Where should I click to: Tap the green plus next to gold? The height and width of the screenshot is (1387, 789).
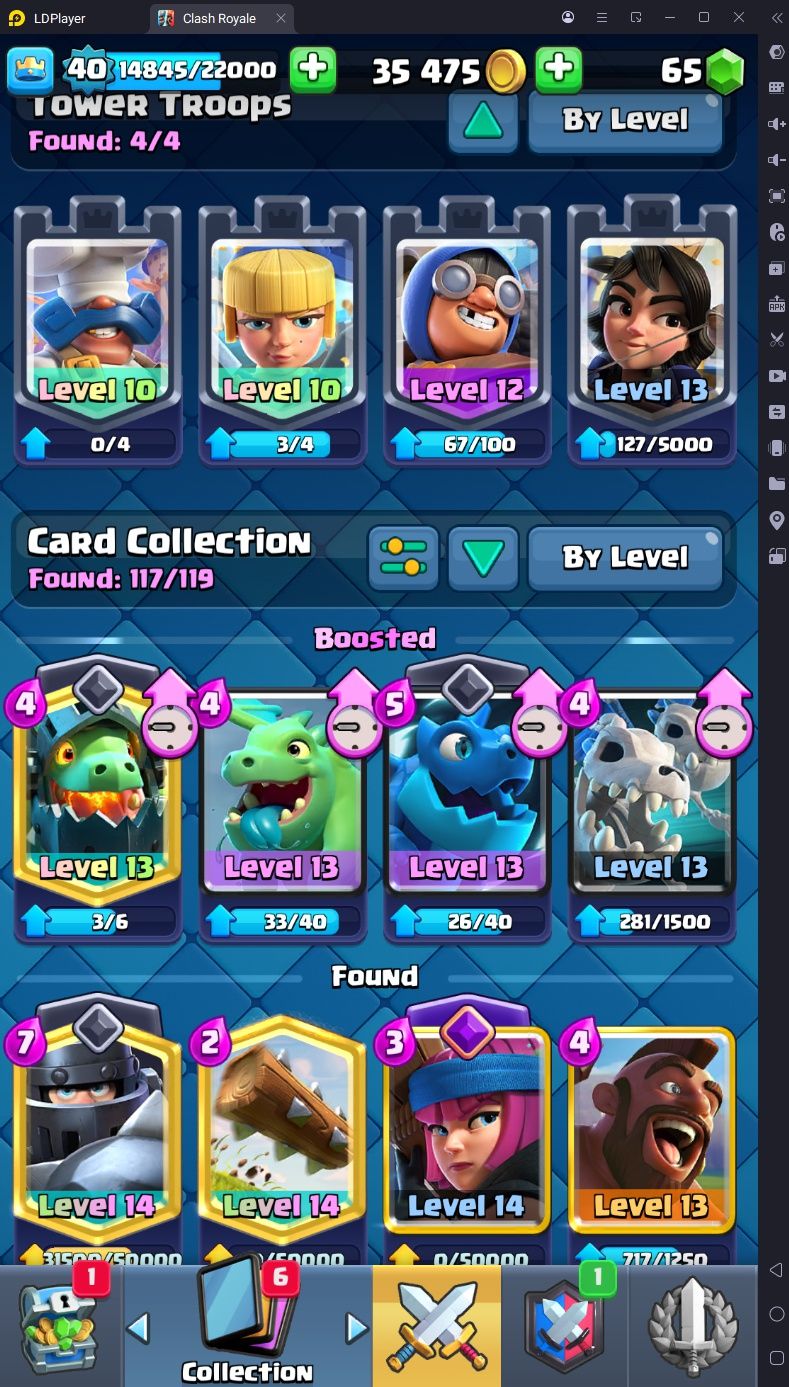[x=559, y=69]
